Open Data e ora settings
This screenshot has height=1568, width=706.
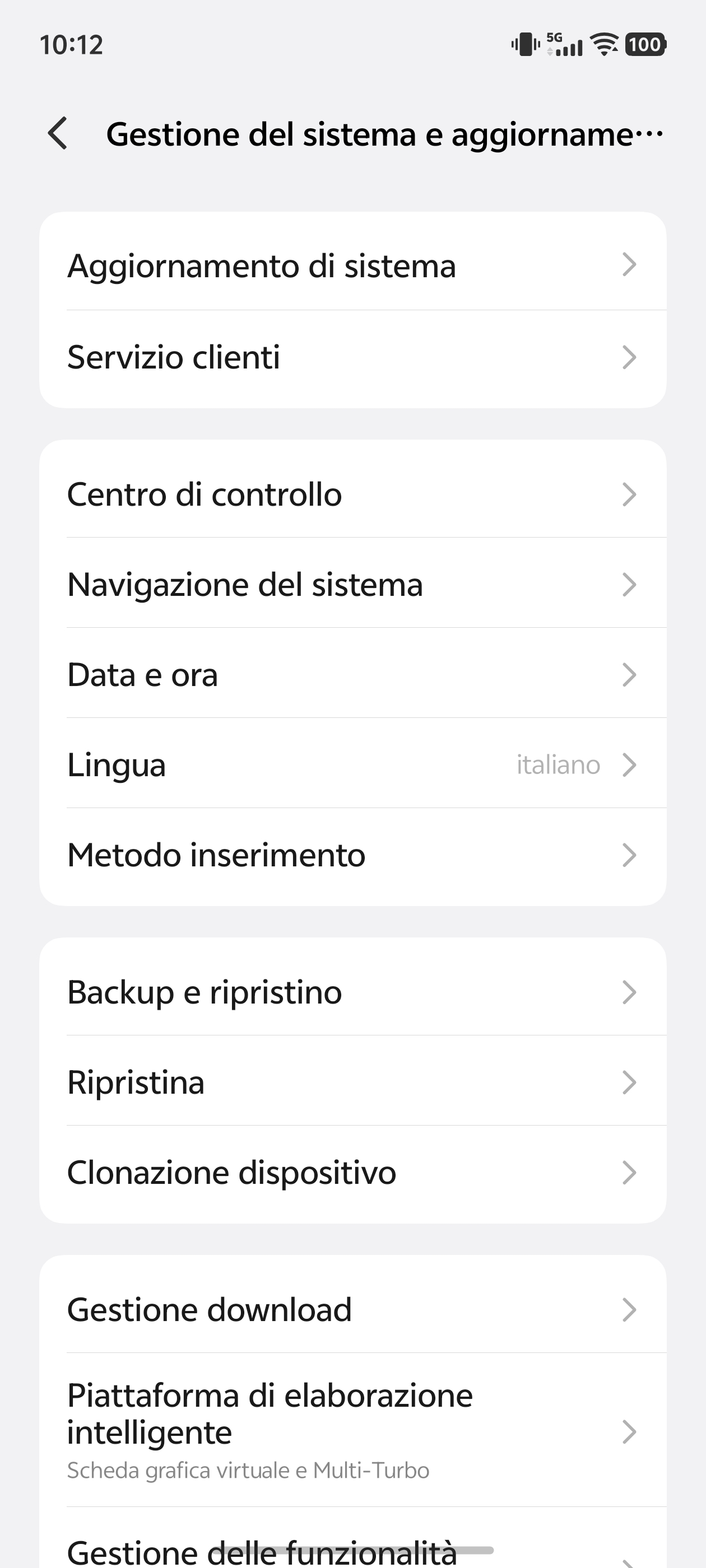[352, 674]
